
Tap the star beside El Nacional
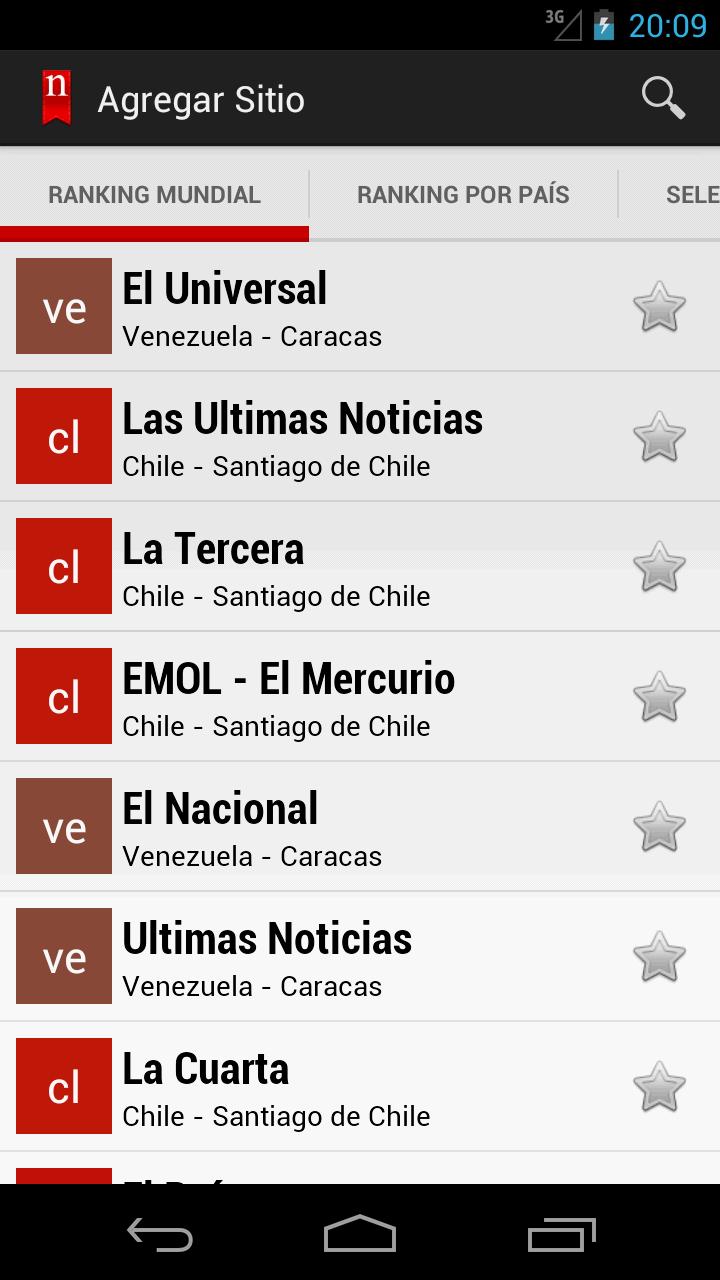pos(659,827)
